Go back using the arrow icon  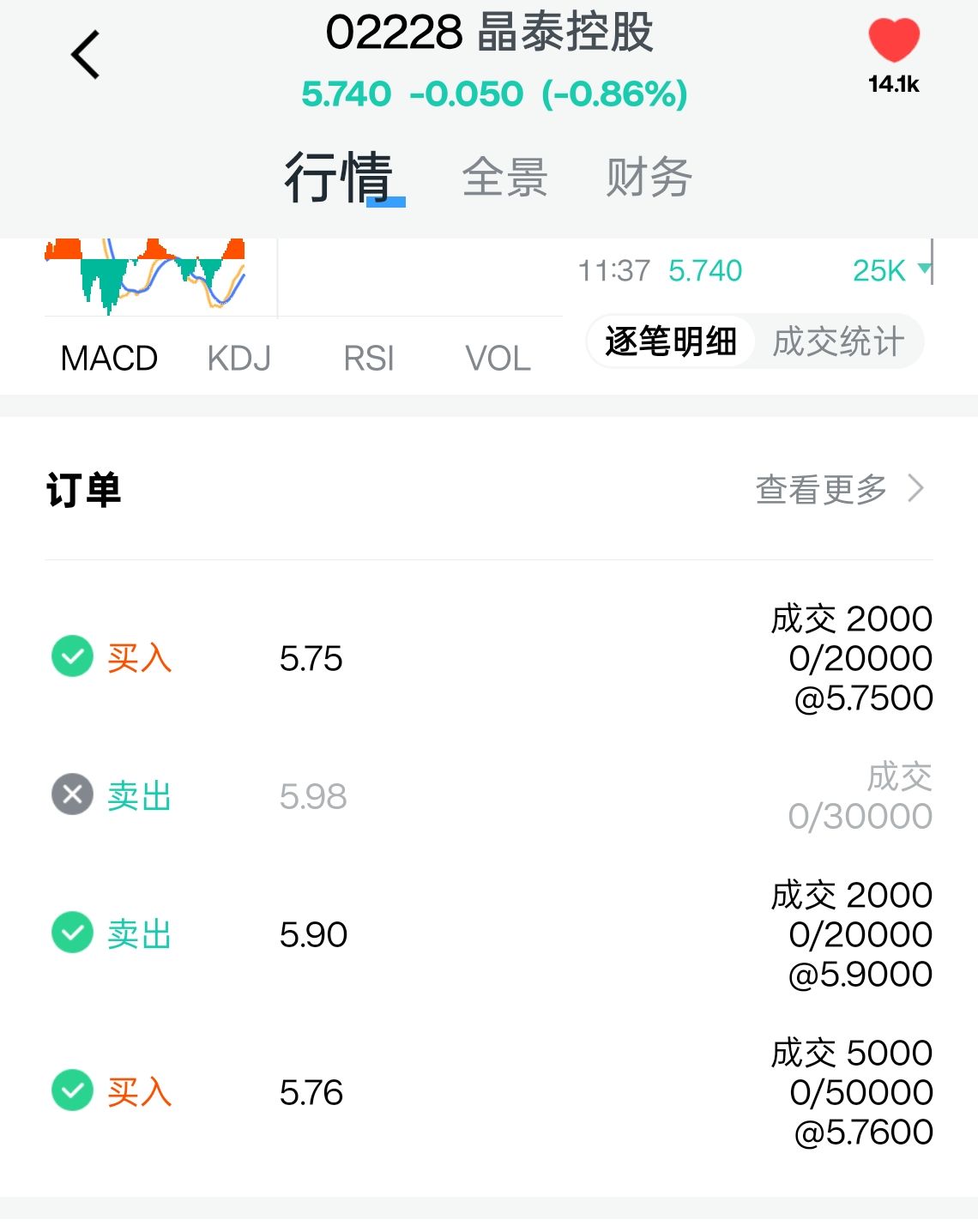86,56
